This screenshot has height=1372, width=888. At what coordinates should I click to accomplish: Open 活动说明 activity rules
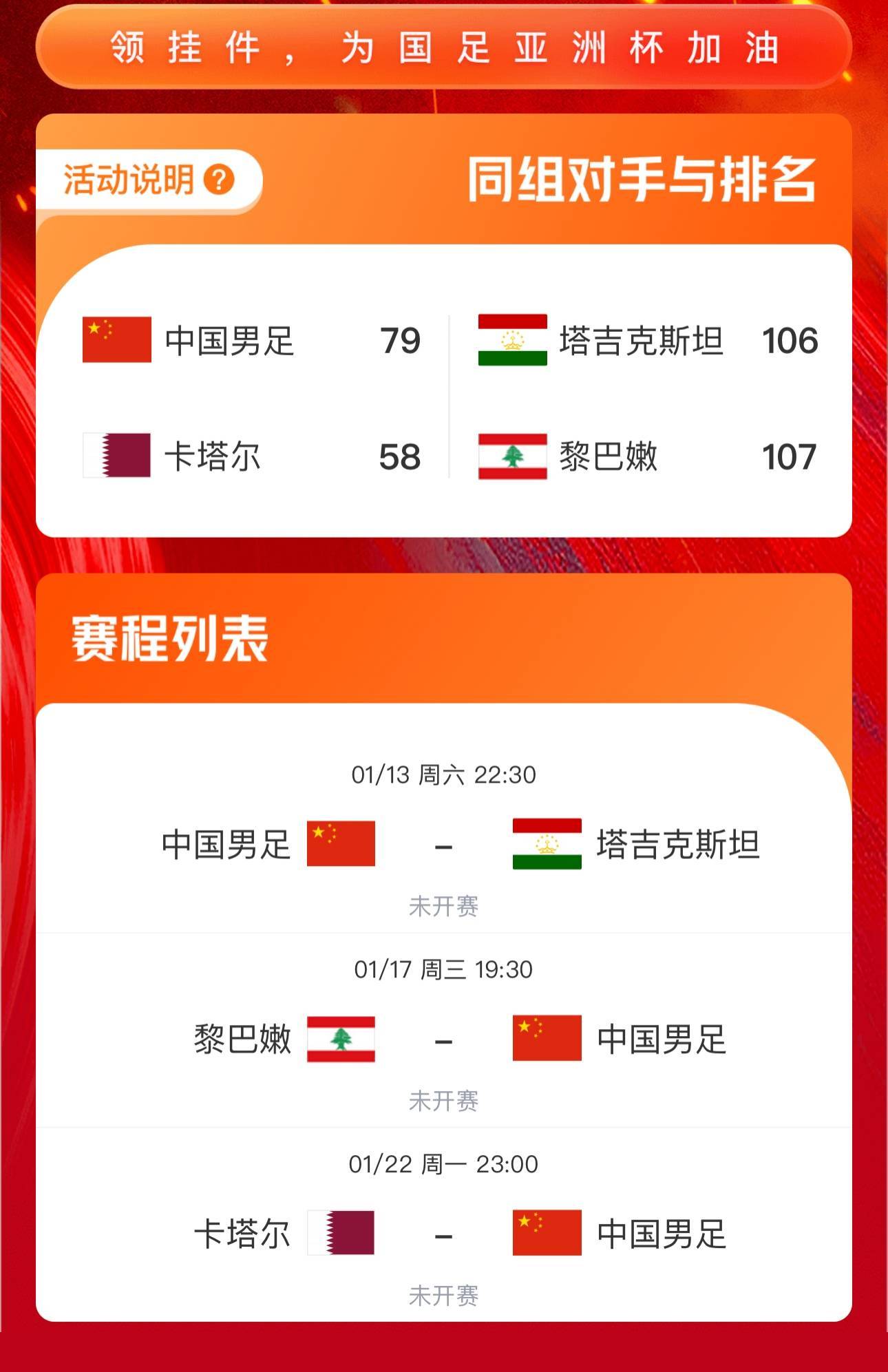coord(149,180)
